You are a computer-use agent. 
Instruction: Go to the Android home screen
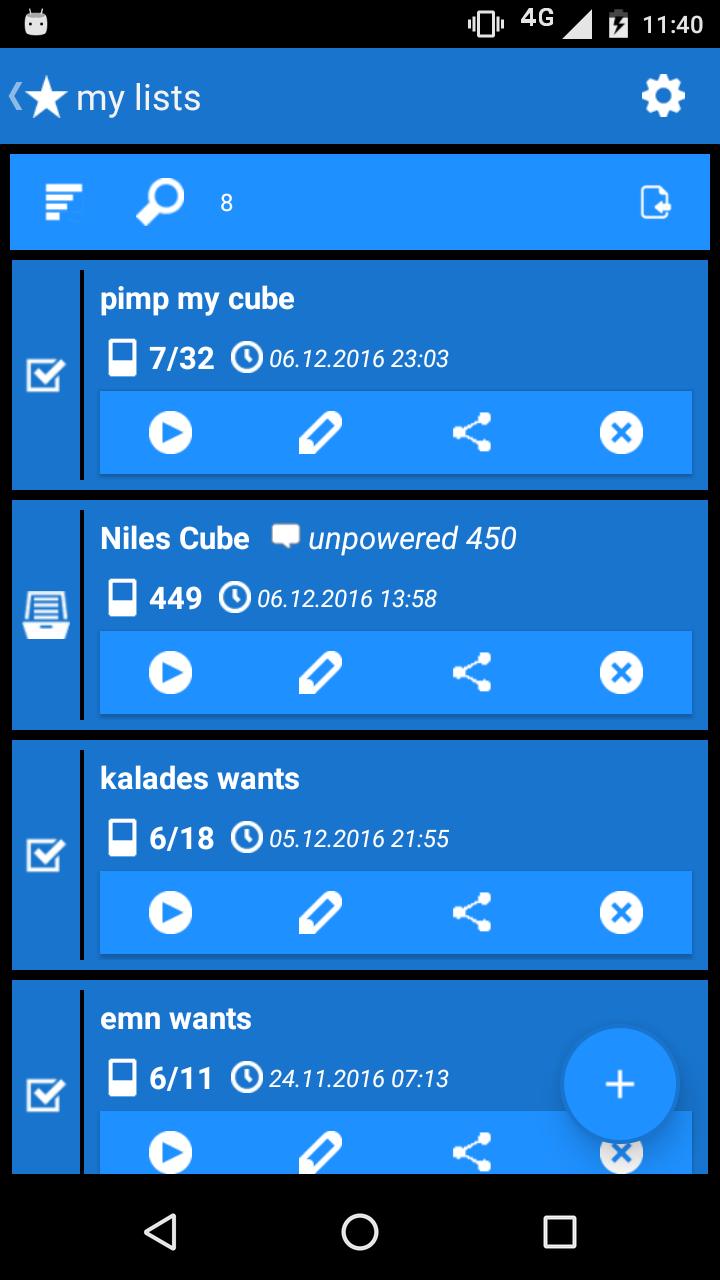click(360, 1232)
